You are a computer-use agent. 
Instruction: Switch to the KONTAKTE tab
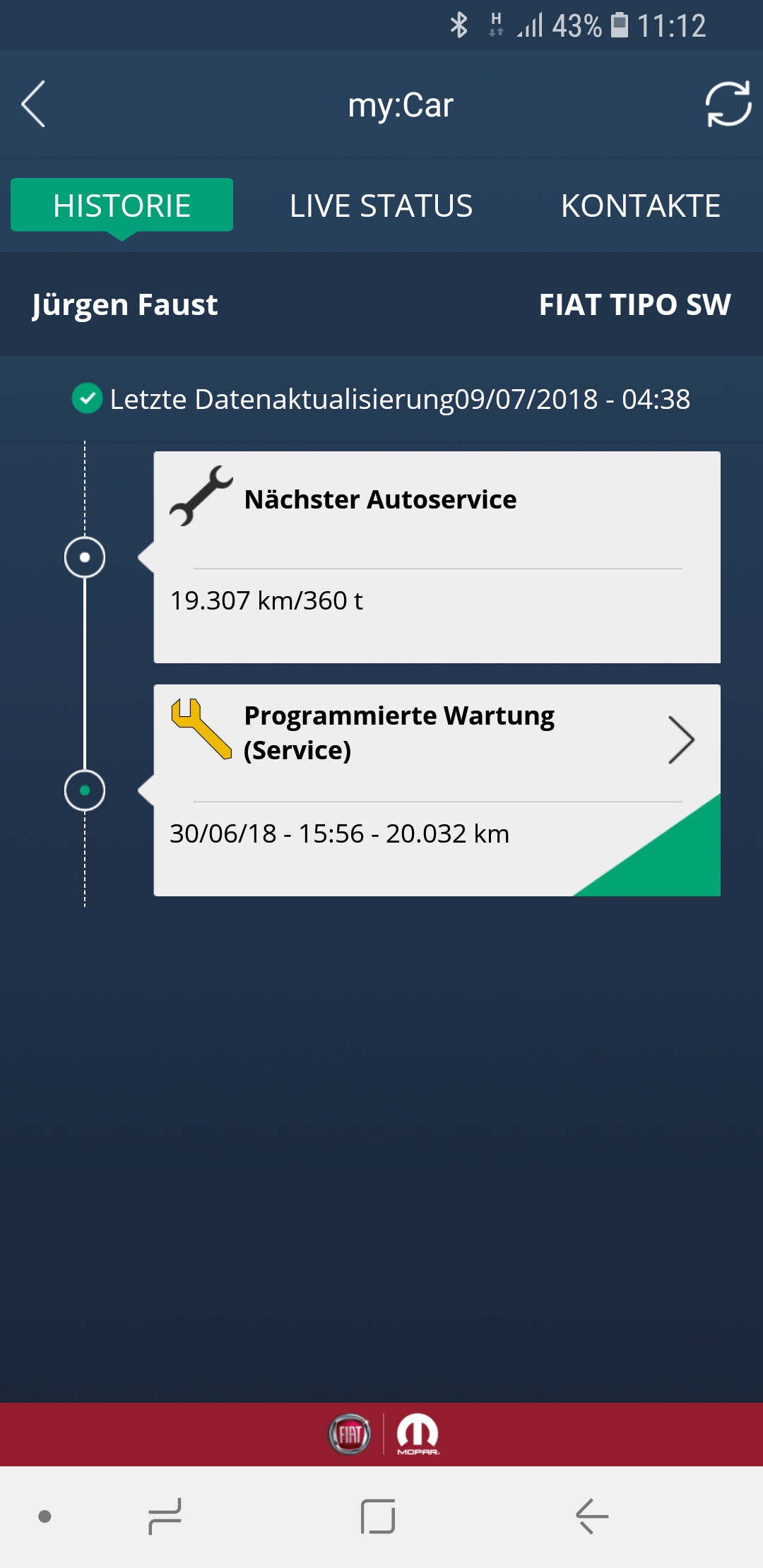tap(640, 206)
